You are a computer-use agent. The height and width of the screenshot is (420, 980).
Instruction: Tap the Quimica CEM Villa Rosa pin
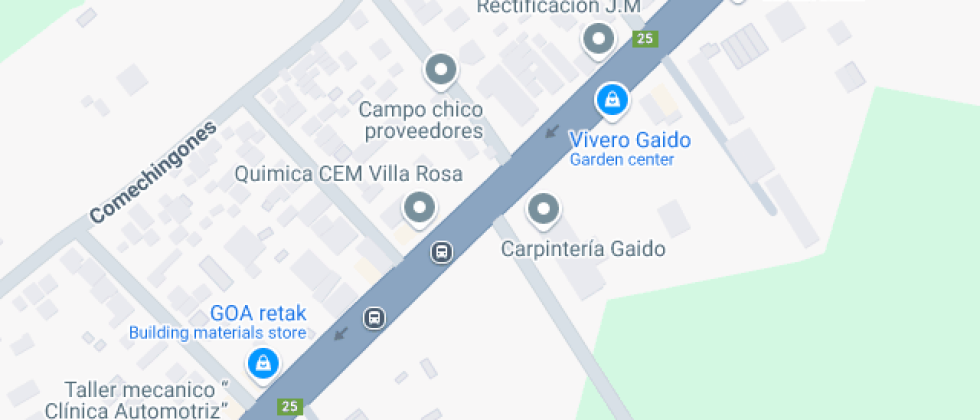pos(419,210)
